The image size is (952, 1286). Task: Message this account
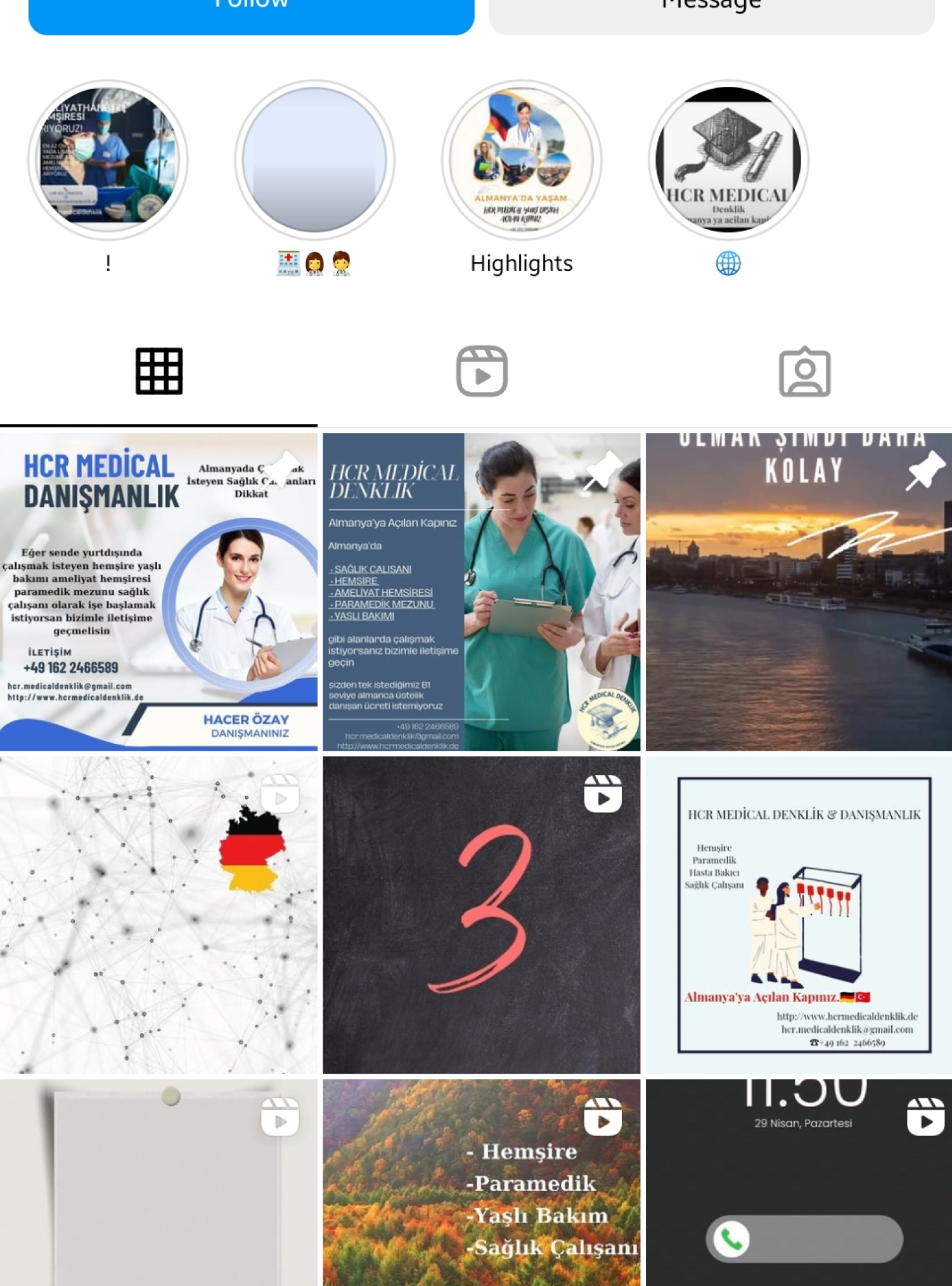711,13
